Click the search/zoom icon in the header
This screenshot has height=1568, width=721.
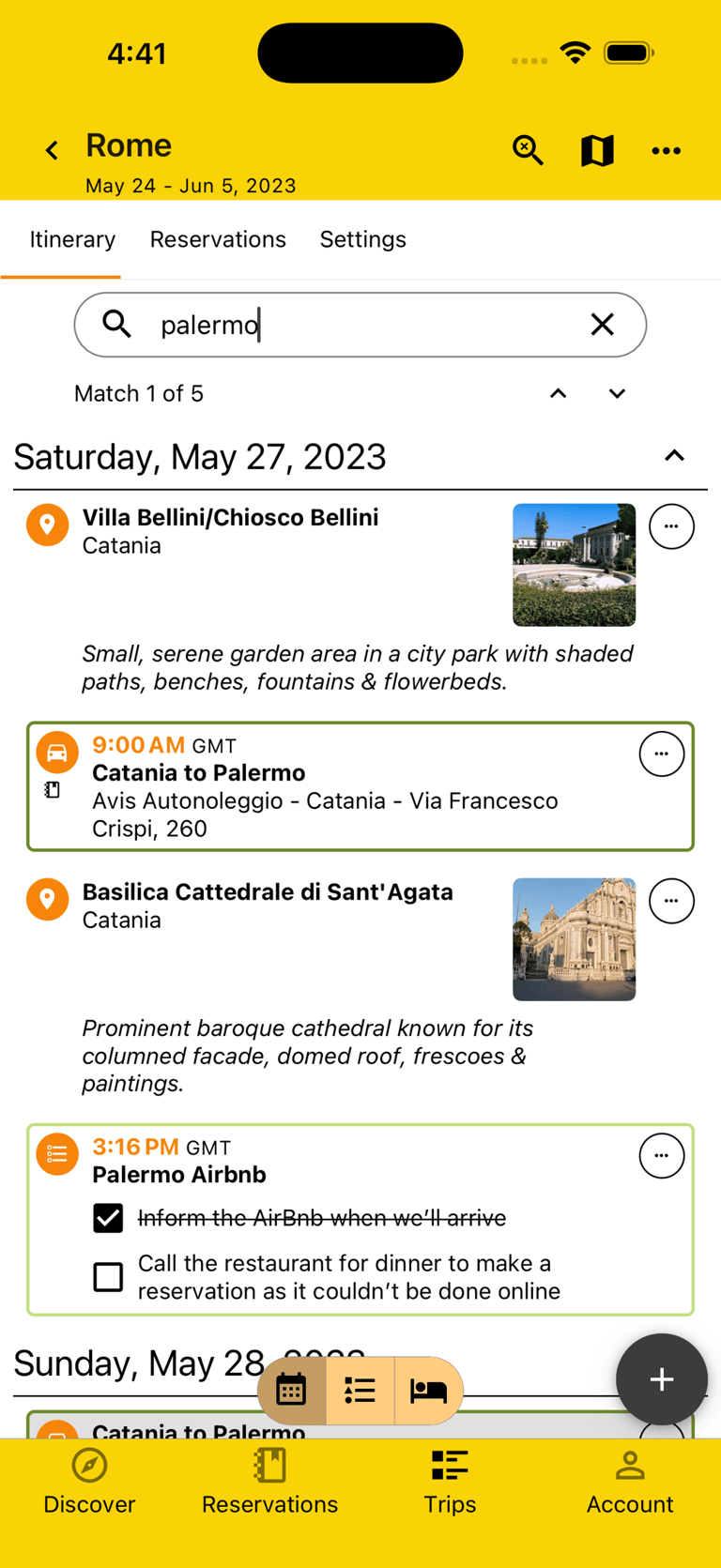528,150
